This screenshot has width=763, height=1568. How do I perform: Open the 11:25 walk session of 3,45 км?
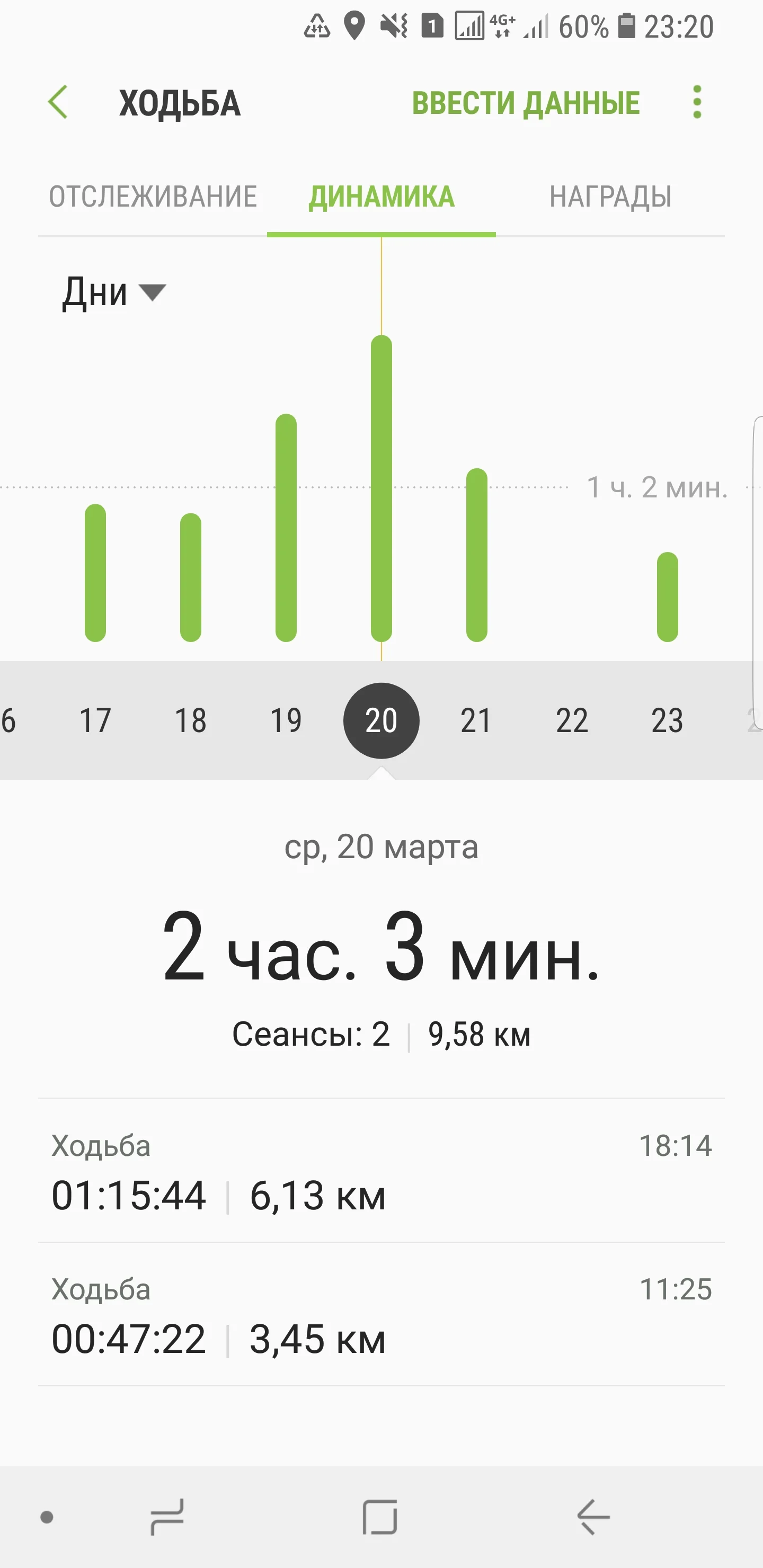tap(381, 1315)
